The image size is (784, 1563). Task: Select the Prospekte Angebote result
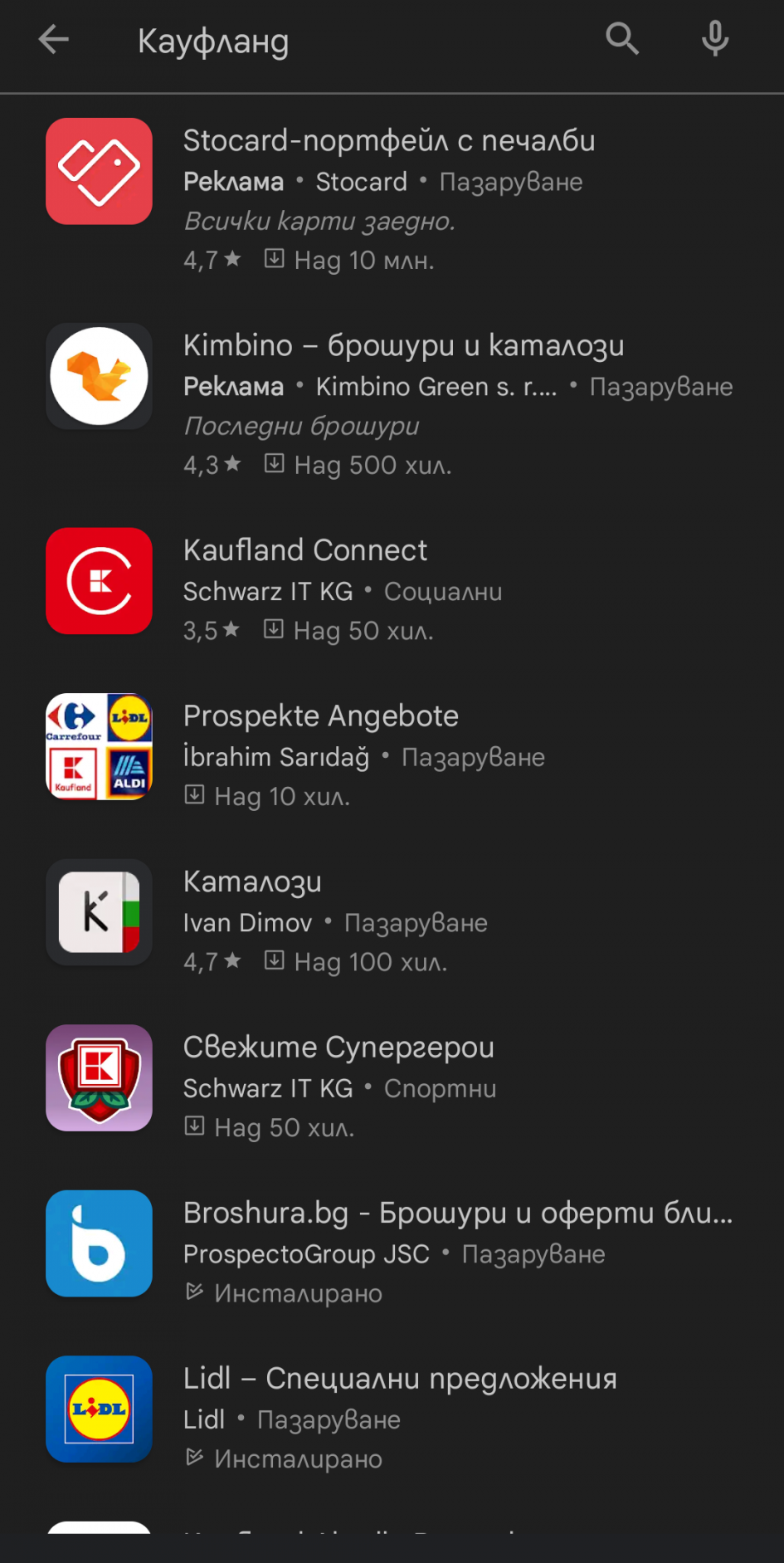click(320, 716)
